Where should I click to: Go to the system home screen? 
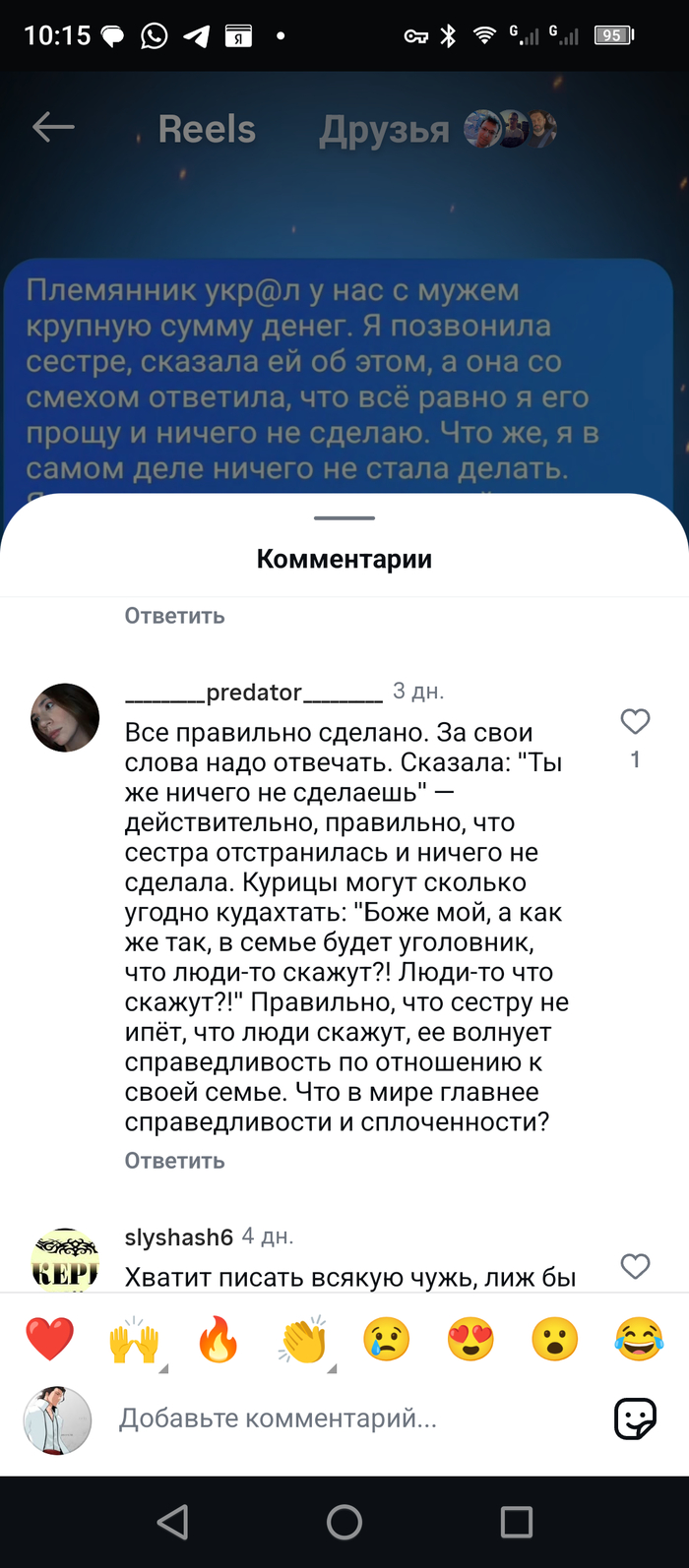click(344, 1522)
